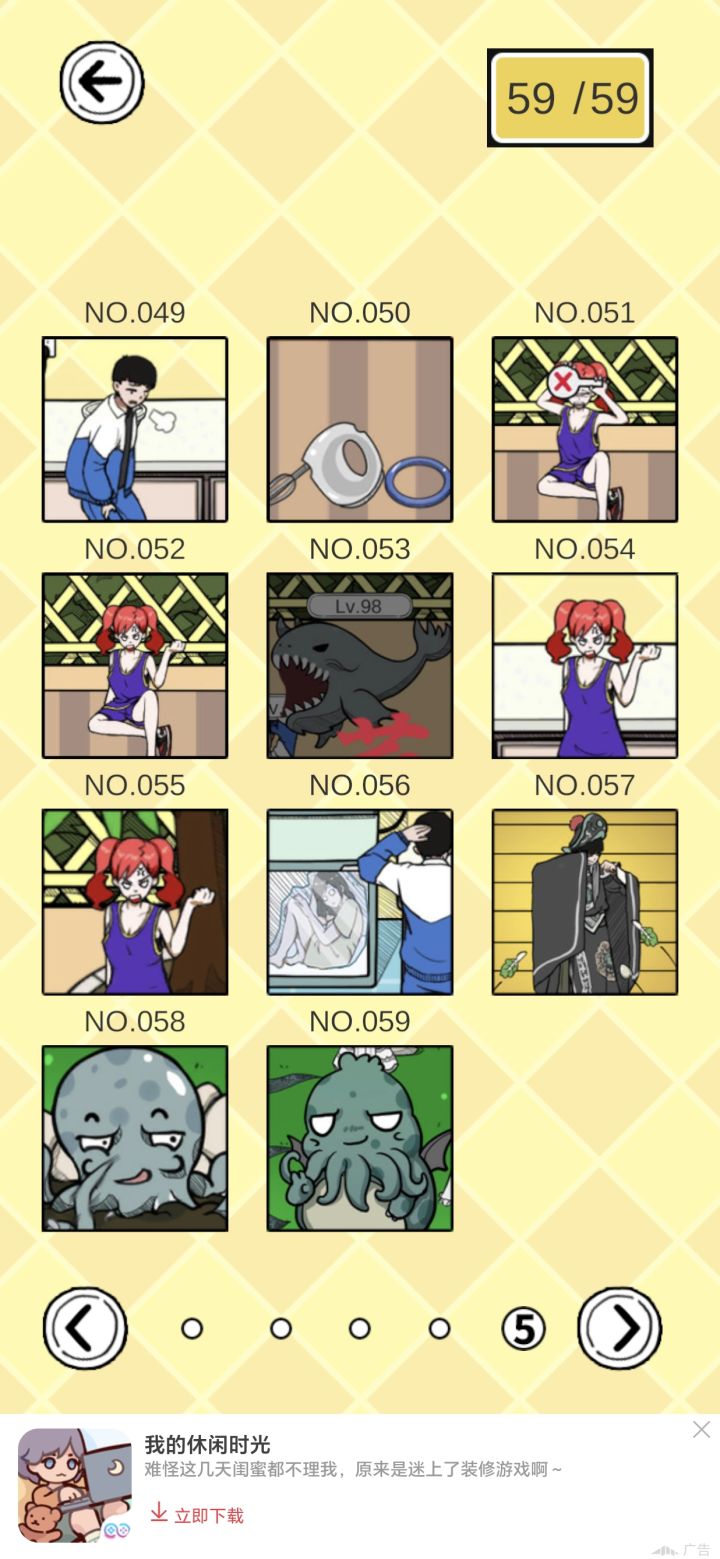Image resolution: width=720 pixels, height=1559 pixels.
Task: View the octopus tile NO.058
Action: pyautogui.click(x=135, y=1138)
